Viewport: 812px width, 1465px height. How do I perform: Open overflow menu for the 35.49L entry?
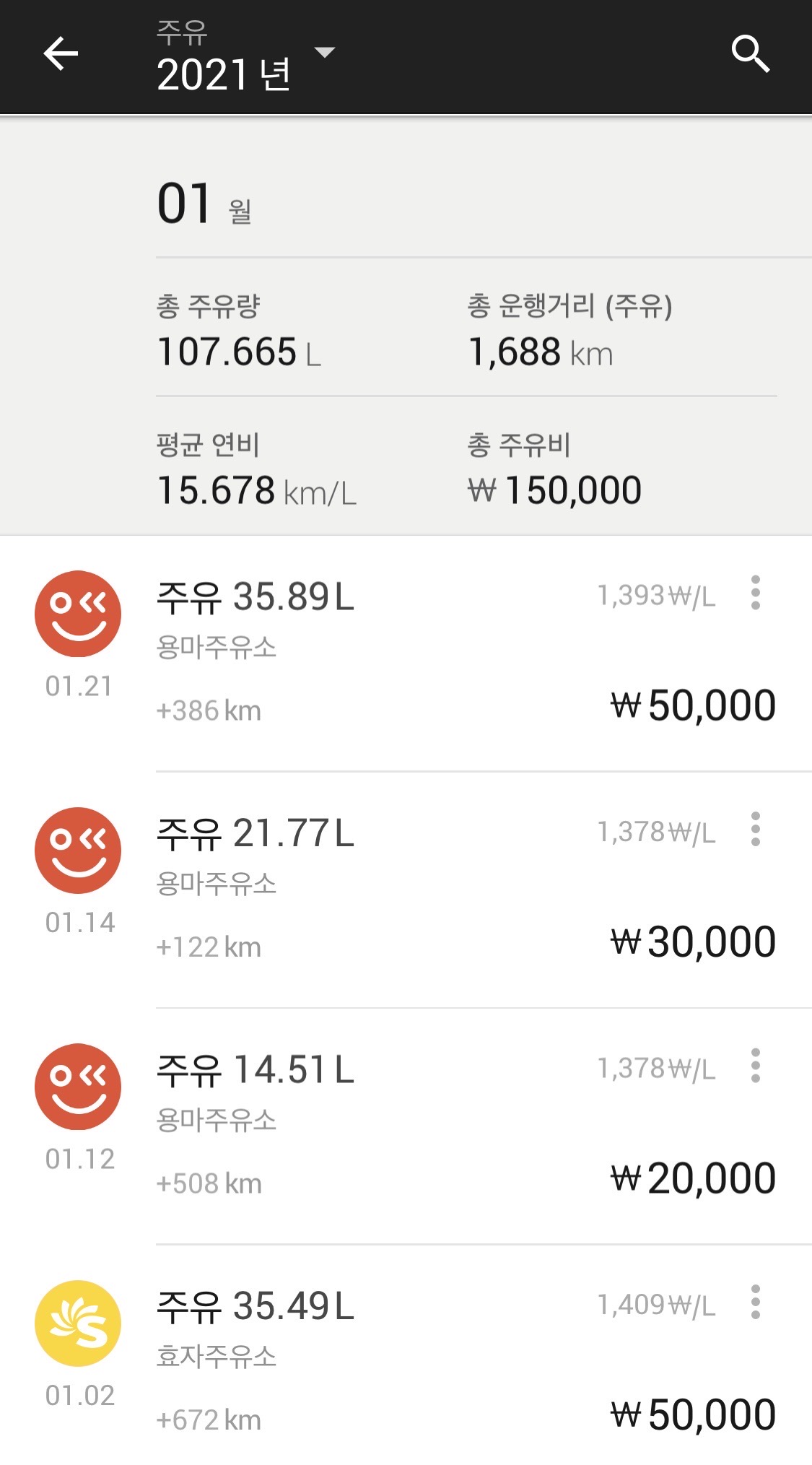[755, 1302]
